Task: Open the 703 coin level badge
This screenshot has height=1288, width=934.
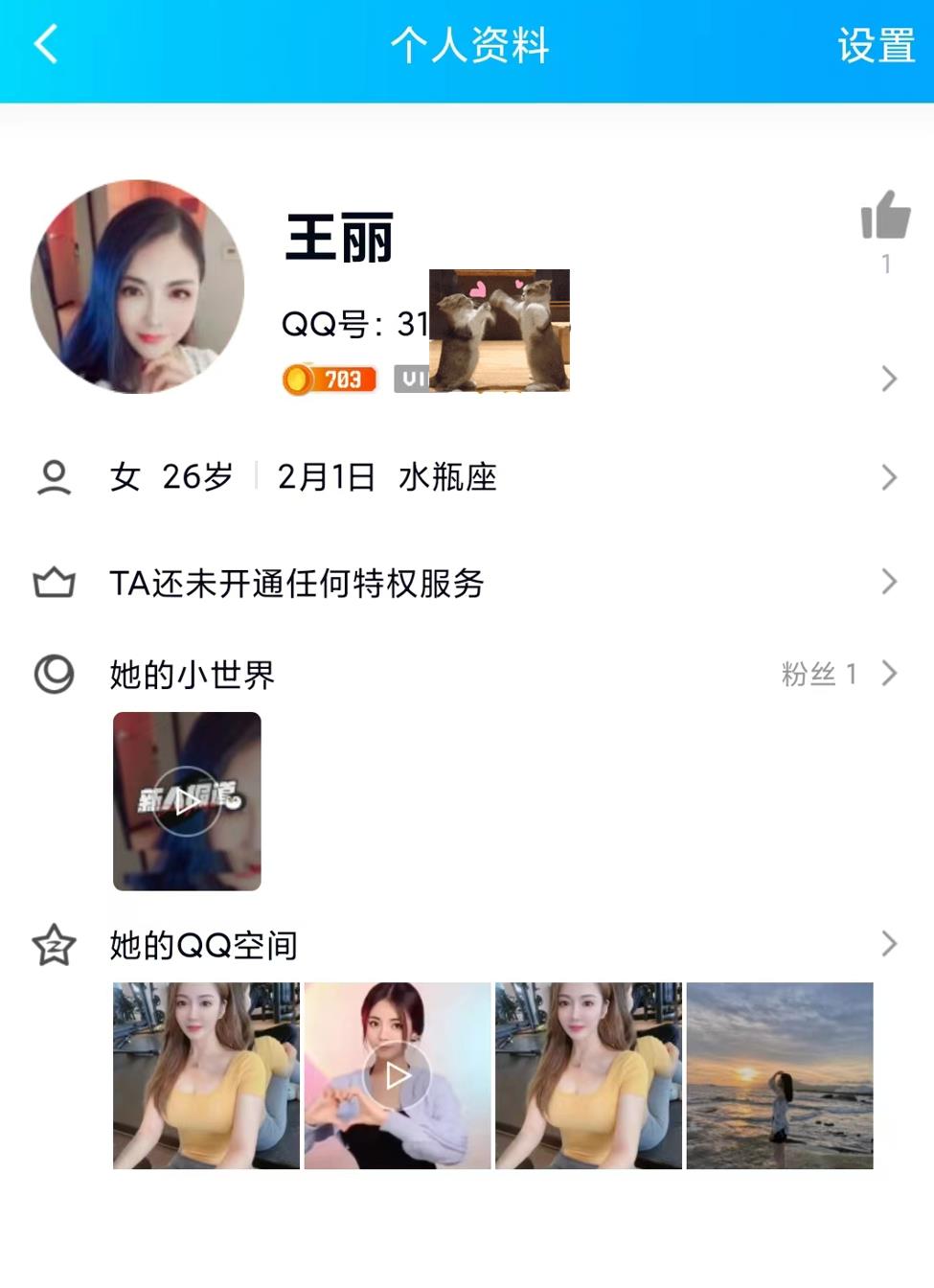Action: 330,379
